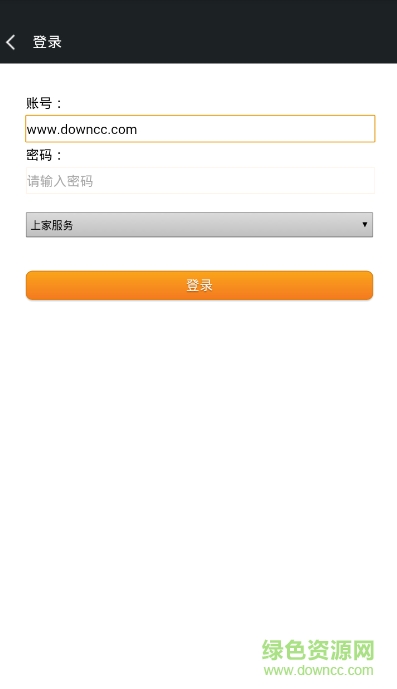
Task: Go back using the top-left arrow
Action: click(x=11, y=42)
